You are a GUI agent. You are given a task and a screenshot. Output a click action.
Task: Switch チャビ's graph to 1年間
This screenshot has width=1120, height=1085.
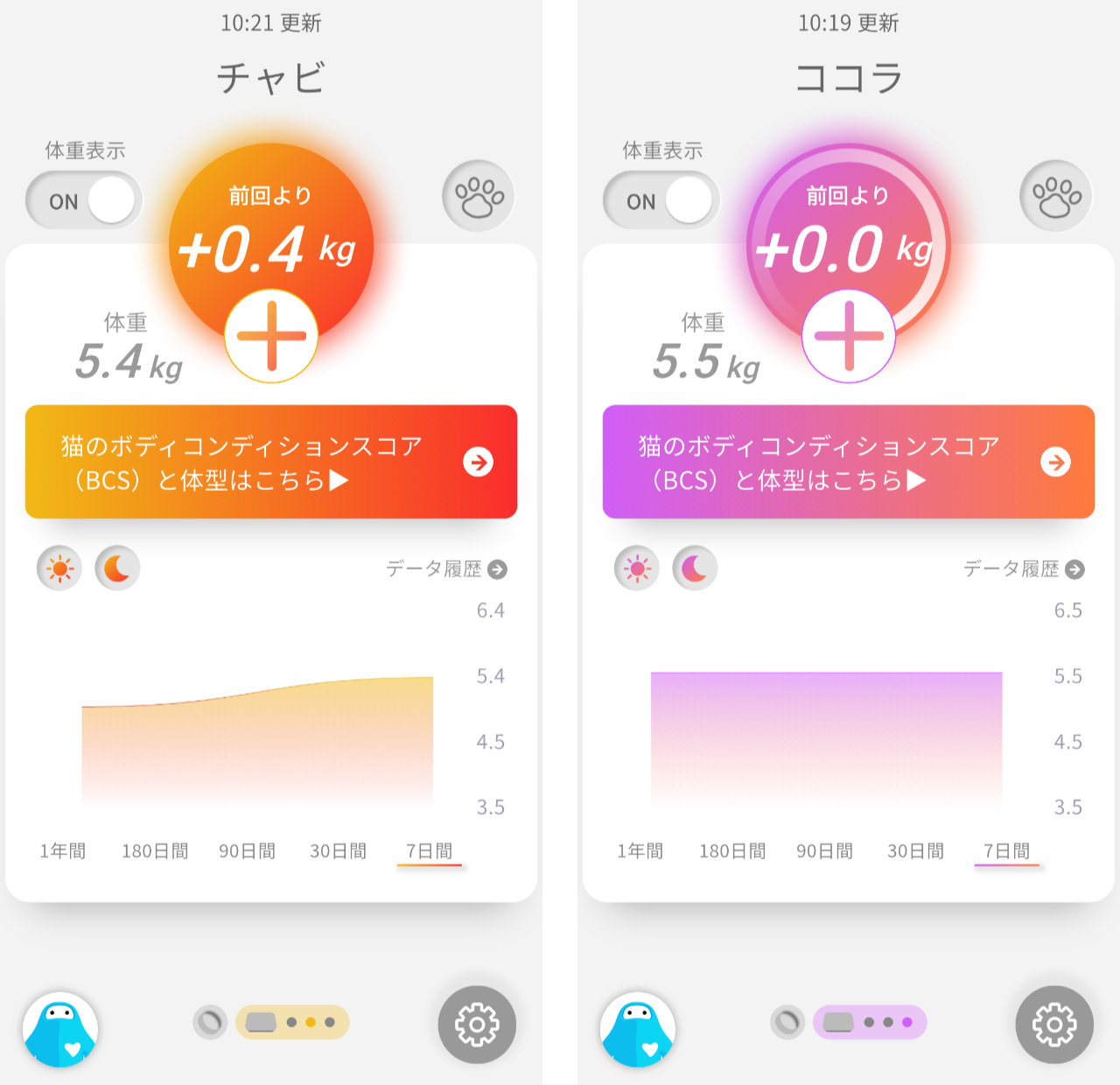(x=63, y=850)
